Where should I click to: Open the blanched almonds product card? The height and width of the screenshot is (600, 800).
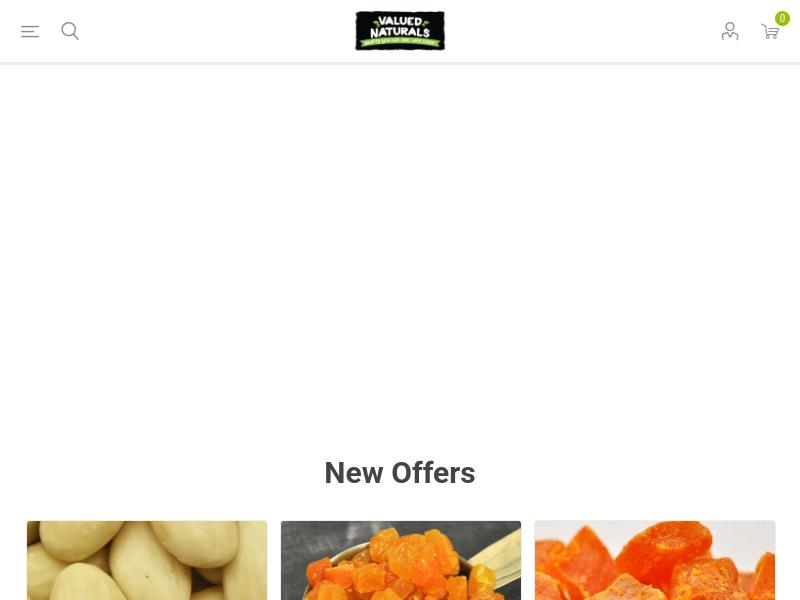click(x=147, y=560)
